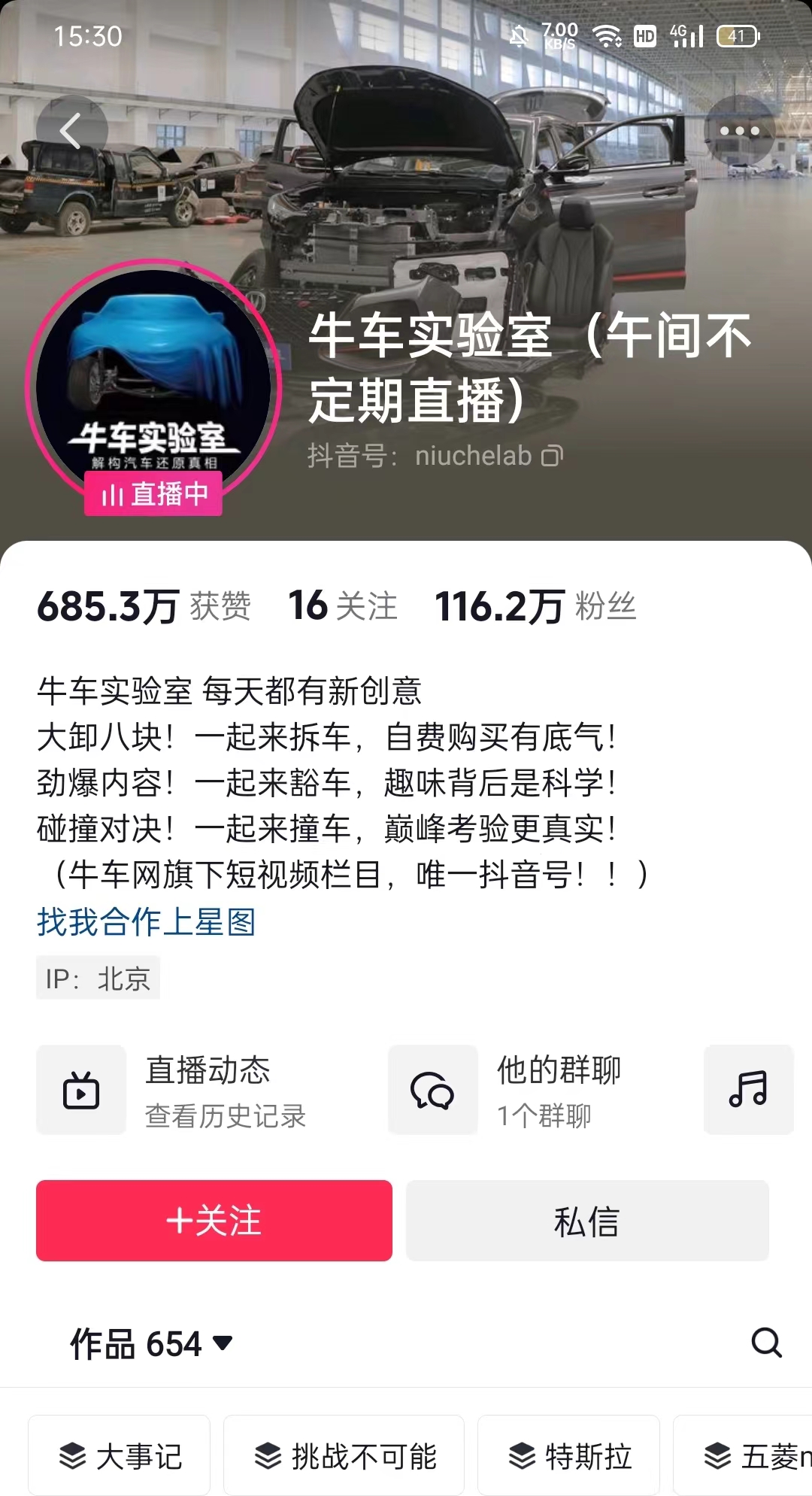The width and height of the screenshot is (812, 1496).
Task: Open the 五菱 collection chip
Action: [x=752, y=1456]
